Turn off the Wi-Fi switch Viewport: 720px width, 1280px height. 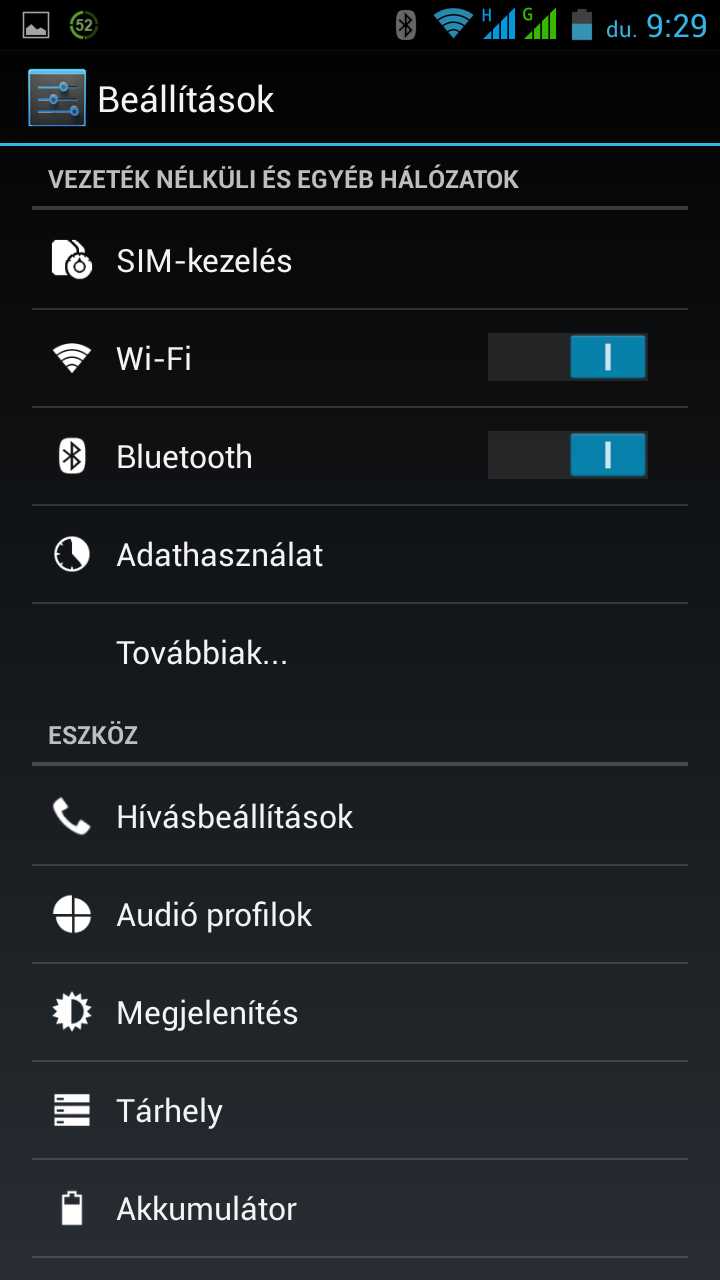tap(567, 358)
